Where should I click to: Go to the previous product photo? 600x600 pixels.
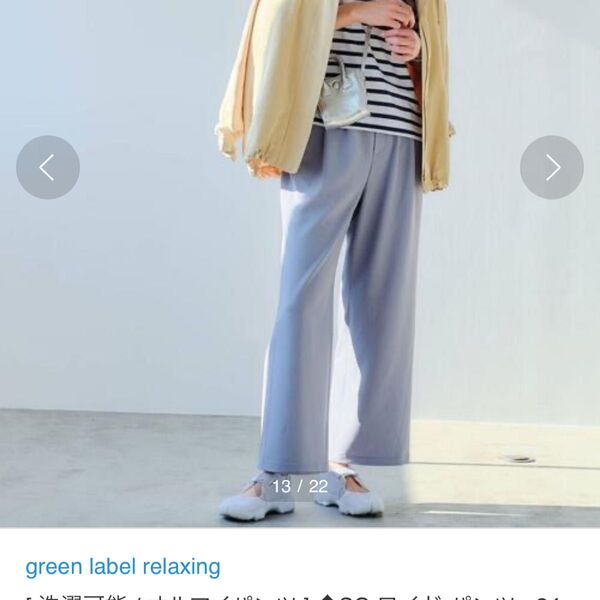[47, 167]
